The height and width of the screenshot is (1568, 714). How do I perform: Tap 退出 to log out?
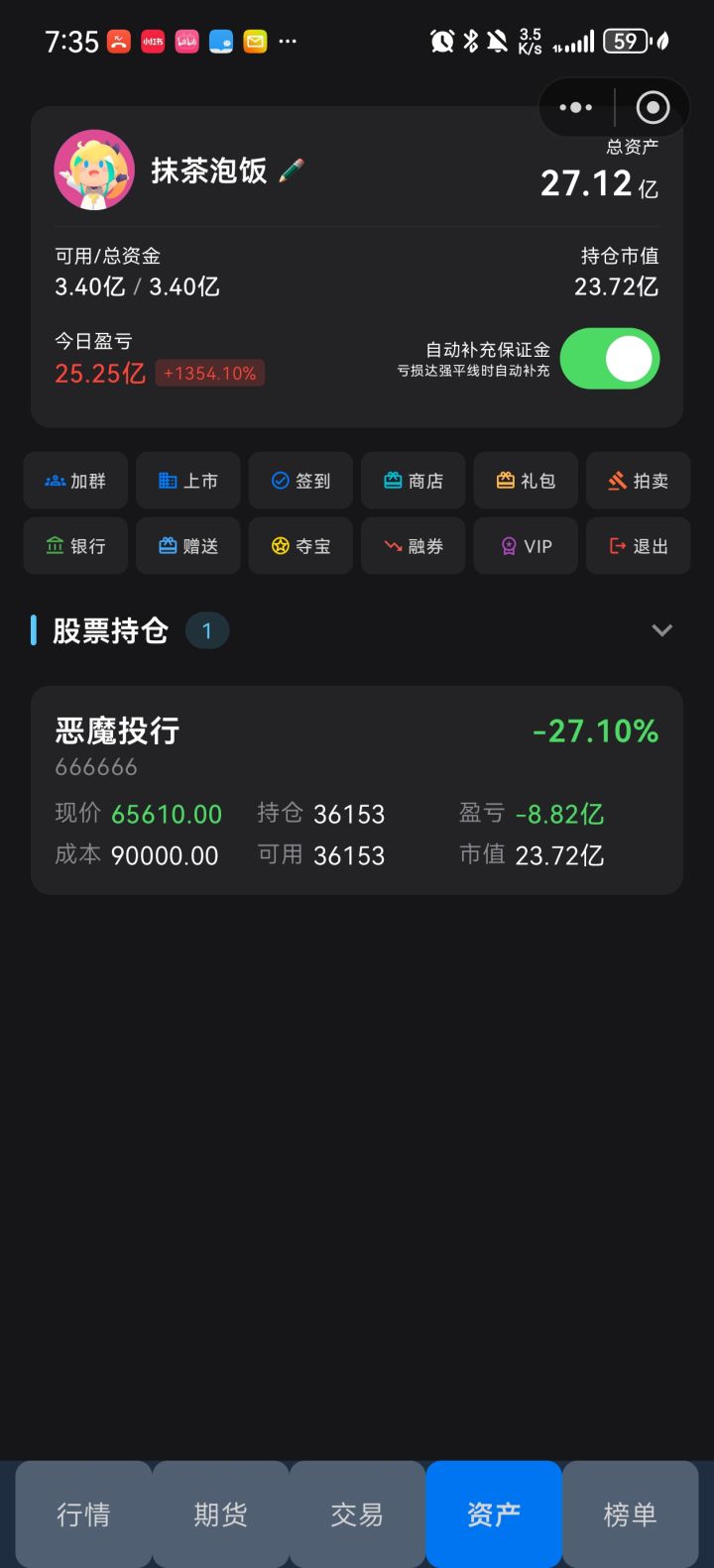(638, 546)
